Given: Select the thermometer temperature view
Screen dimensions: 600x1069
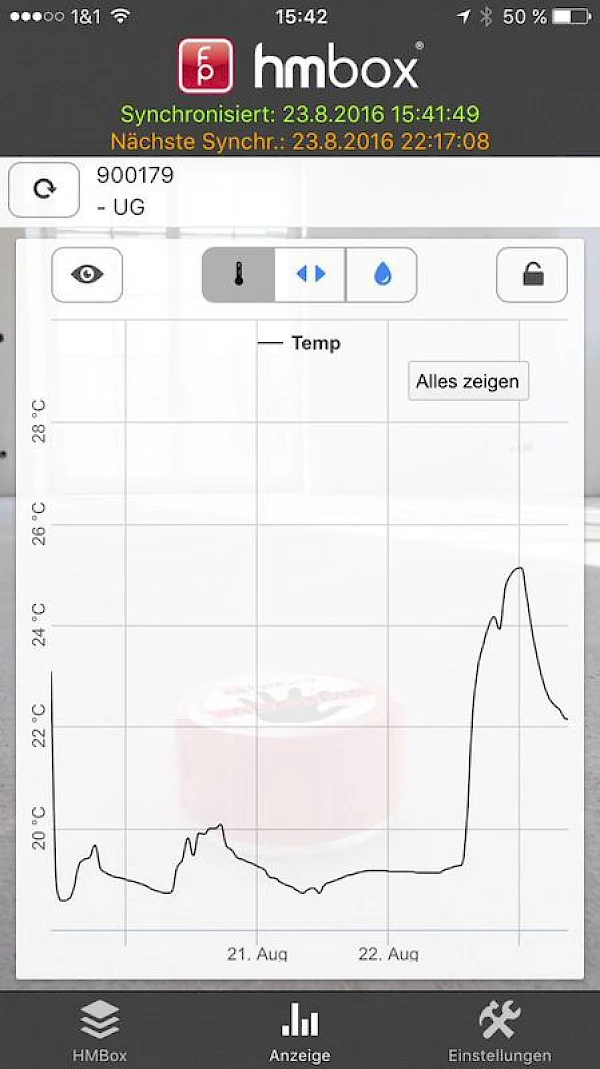Looking at the screenshot, I should 238,274.
